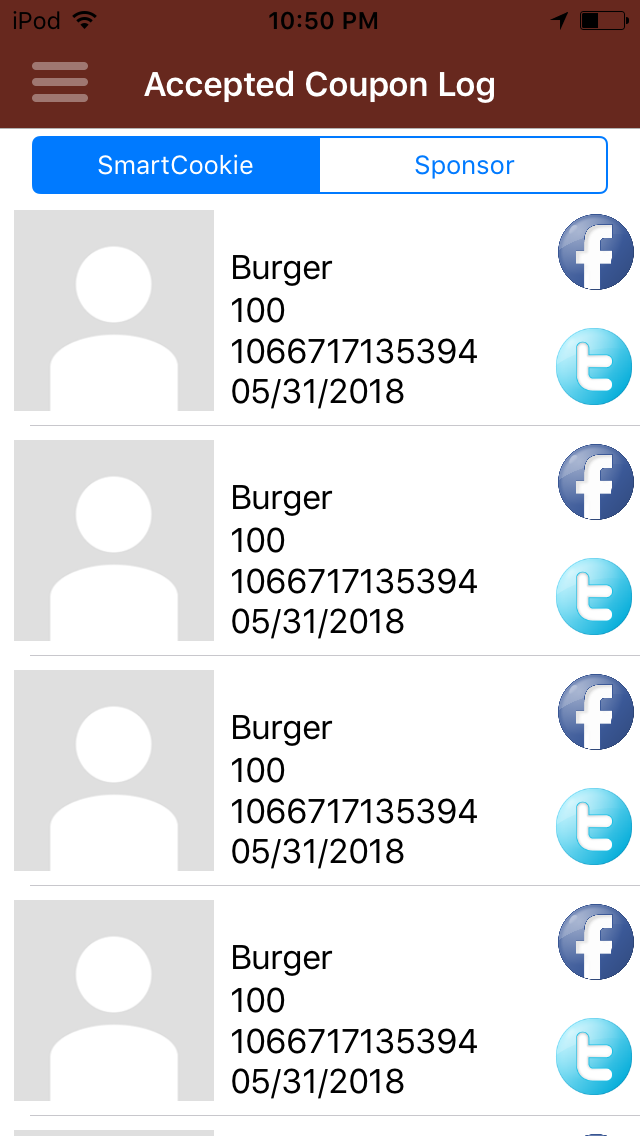Switch to the SmartCookie tab
Screen dimensions: 640x1136
tap(176, 165)
